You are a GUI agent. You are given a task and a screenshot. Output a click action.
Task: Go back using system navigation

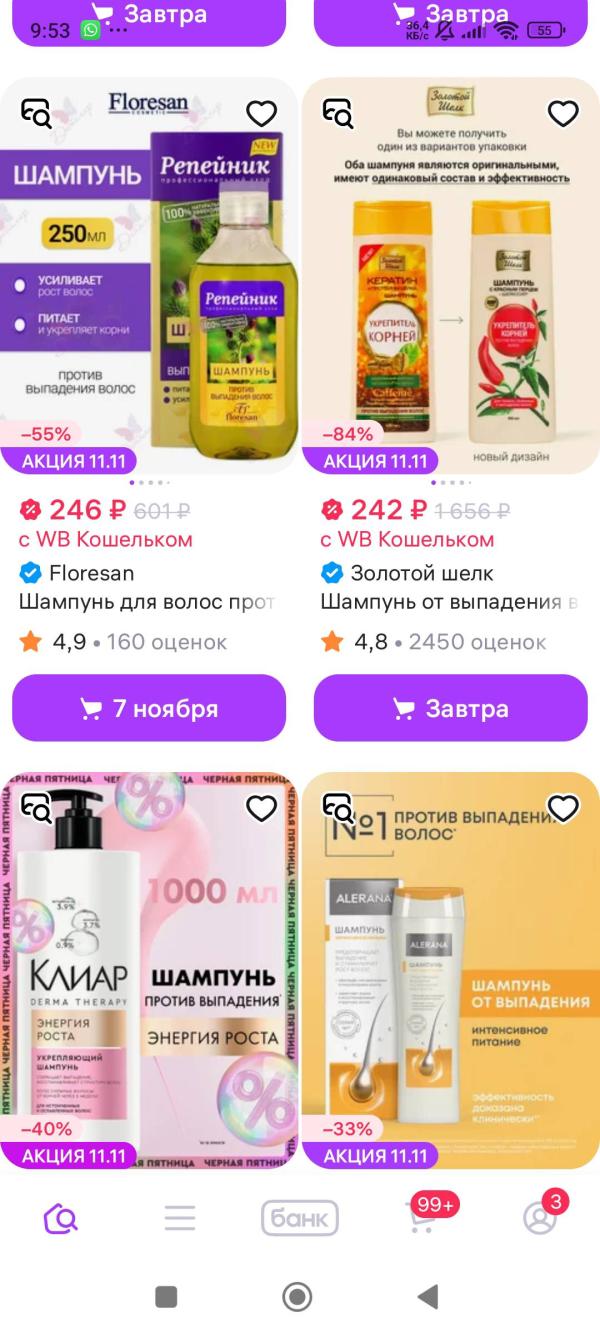(x=428, y=1297)
